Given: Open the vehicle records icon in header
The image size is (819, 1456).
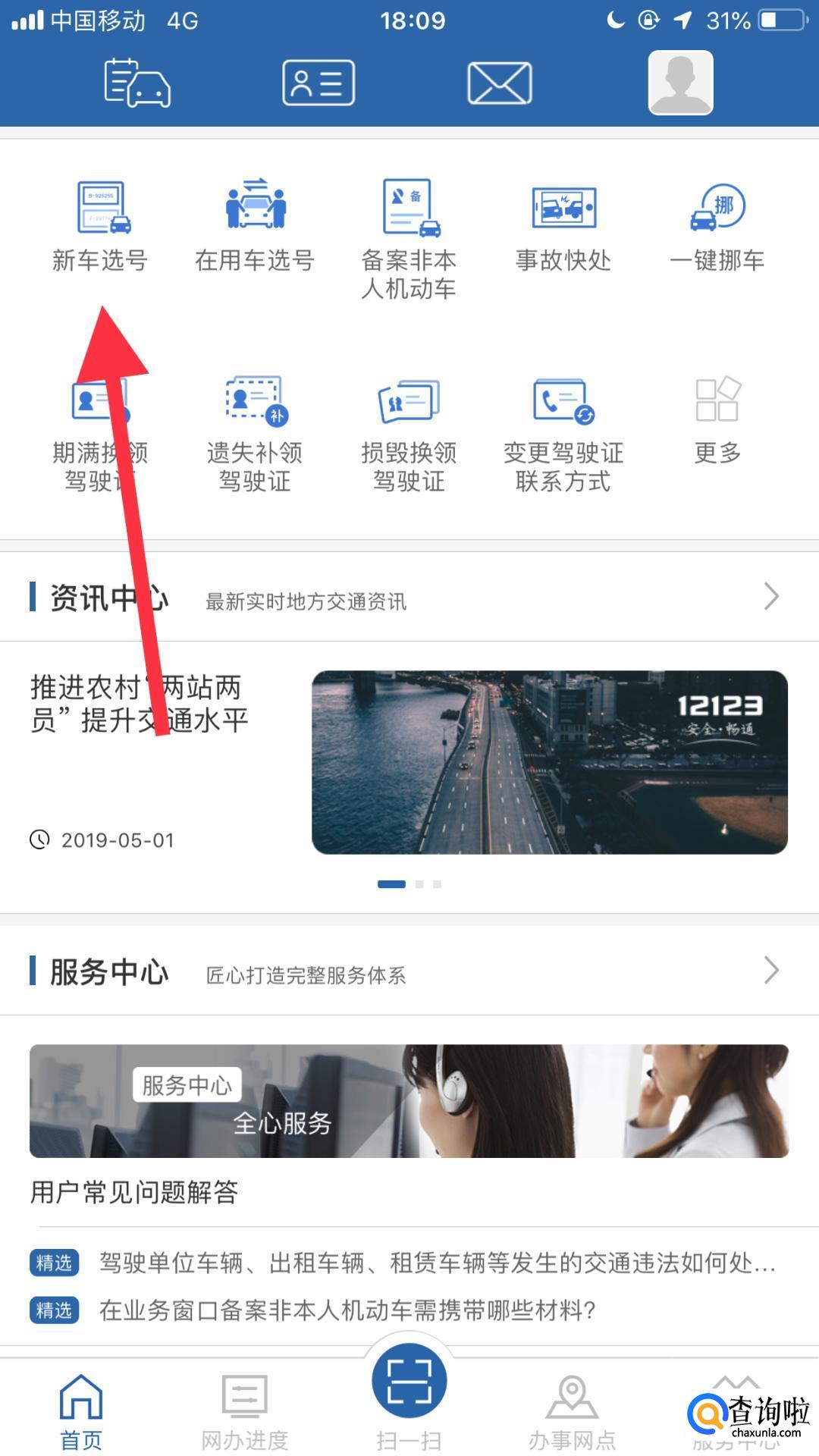Looking at the screenshot, I should coord(137,82).
